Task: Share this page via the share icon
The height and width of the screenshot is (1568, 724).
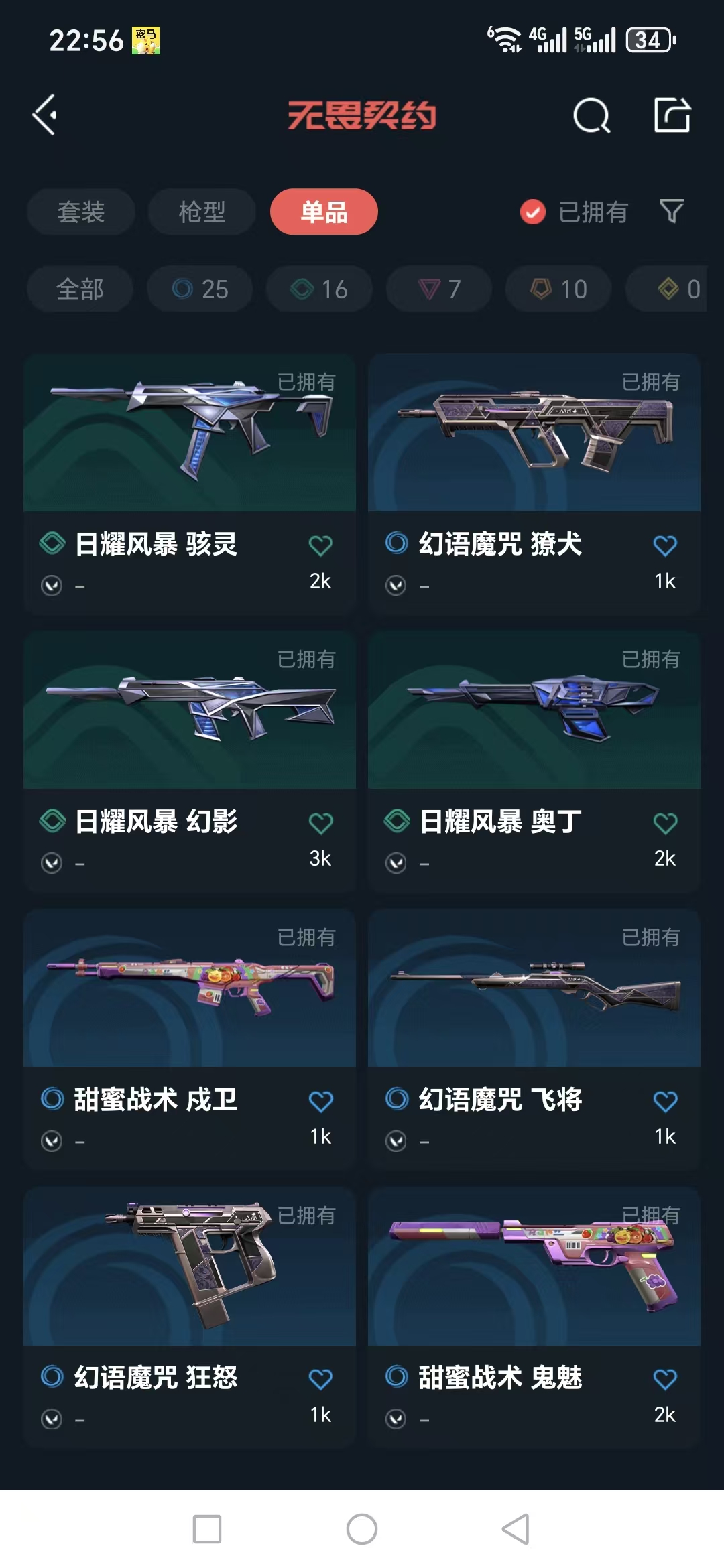Action: 672,115
